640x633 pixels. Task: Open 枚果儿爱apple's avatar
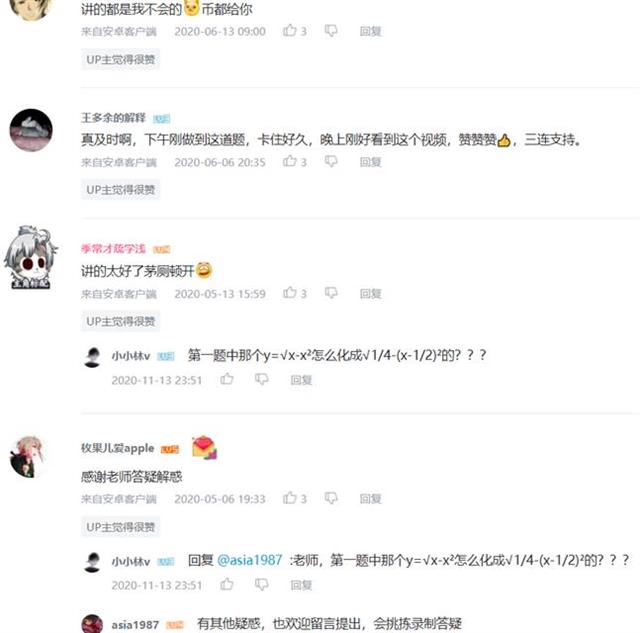pos(29,456)
